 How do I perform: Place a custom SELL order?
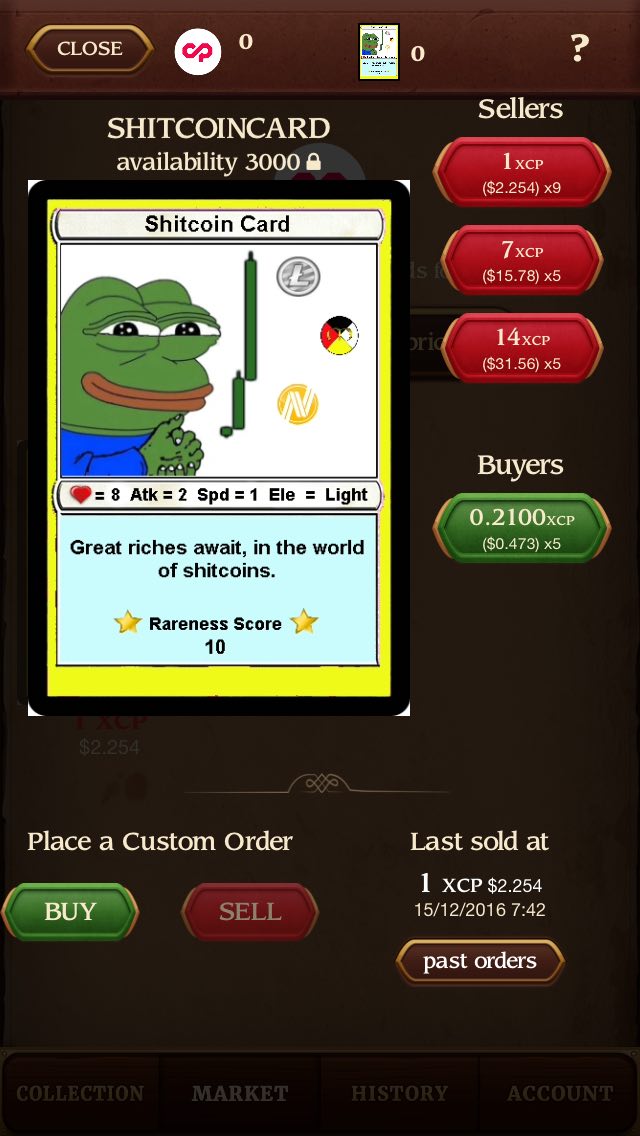[x=250, y=911]
